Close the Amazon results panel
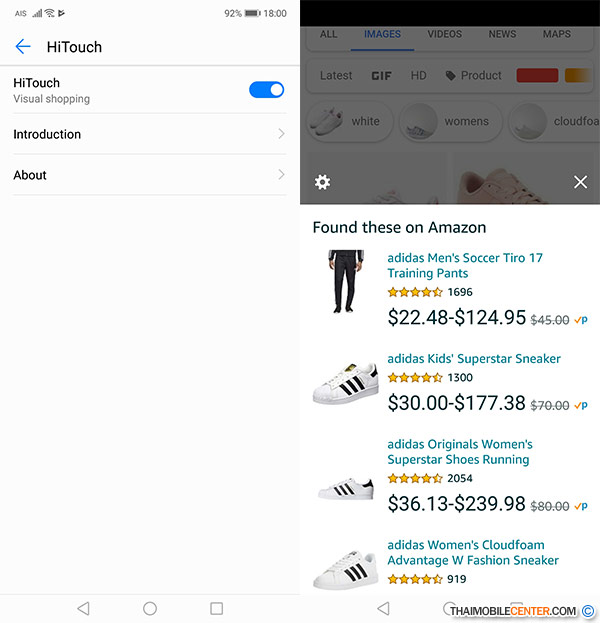This screenshot has width=600, height=623. click(x=580, y=182)
